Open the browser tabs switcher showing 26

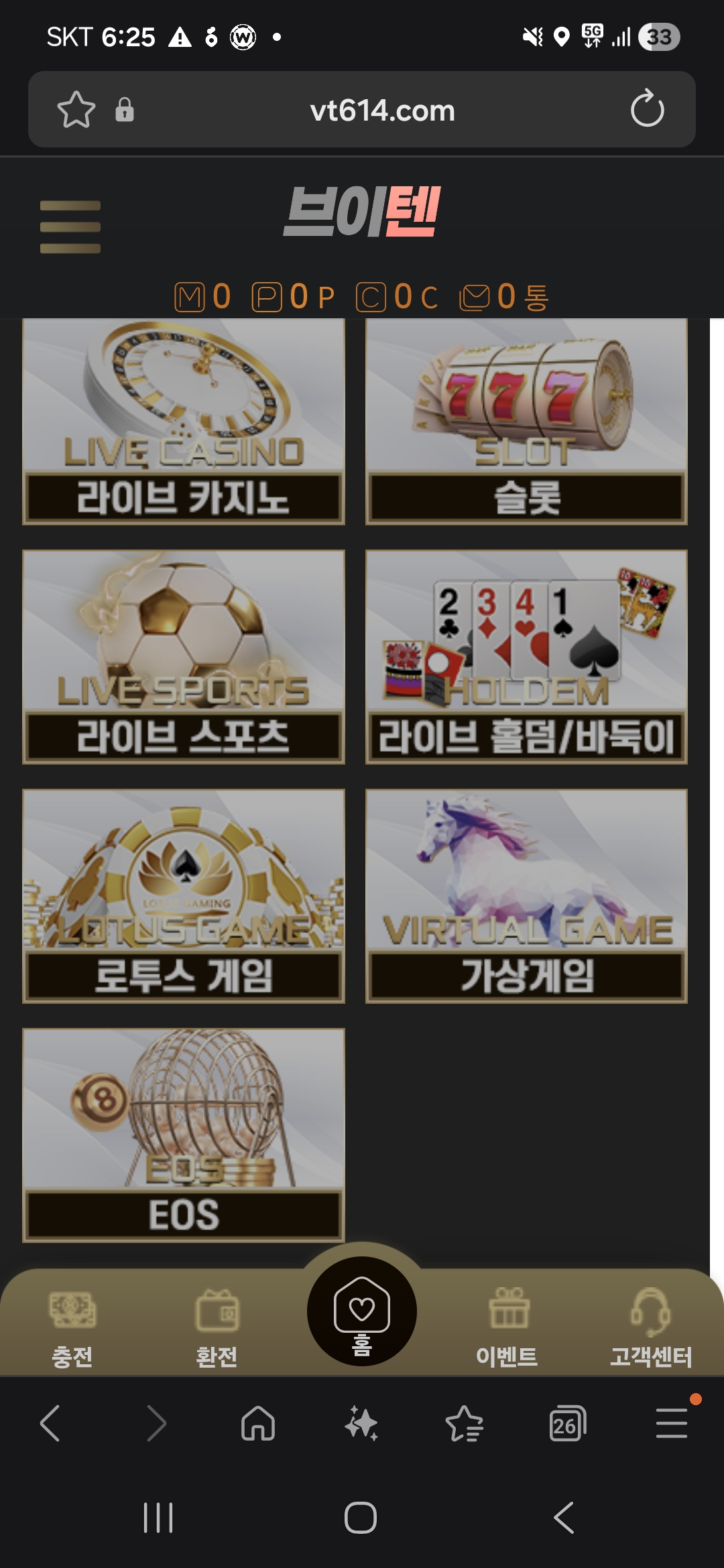tap(567, 1423)
